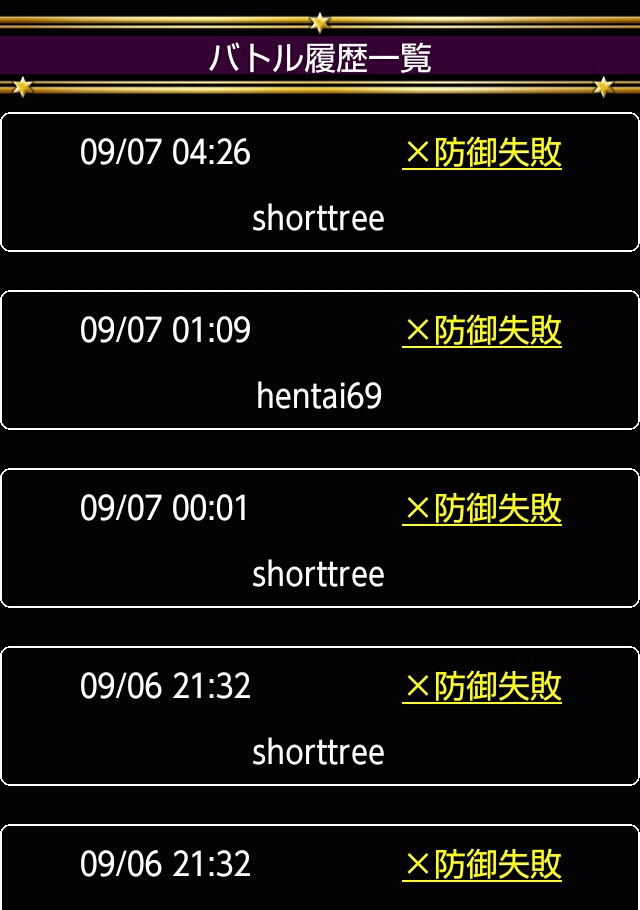Viewport: 640px width, 910px height.
Task: Open the 防御失敗 result from 09/07 04:26
Action: [482, 154]
